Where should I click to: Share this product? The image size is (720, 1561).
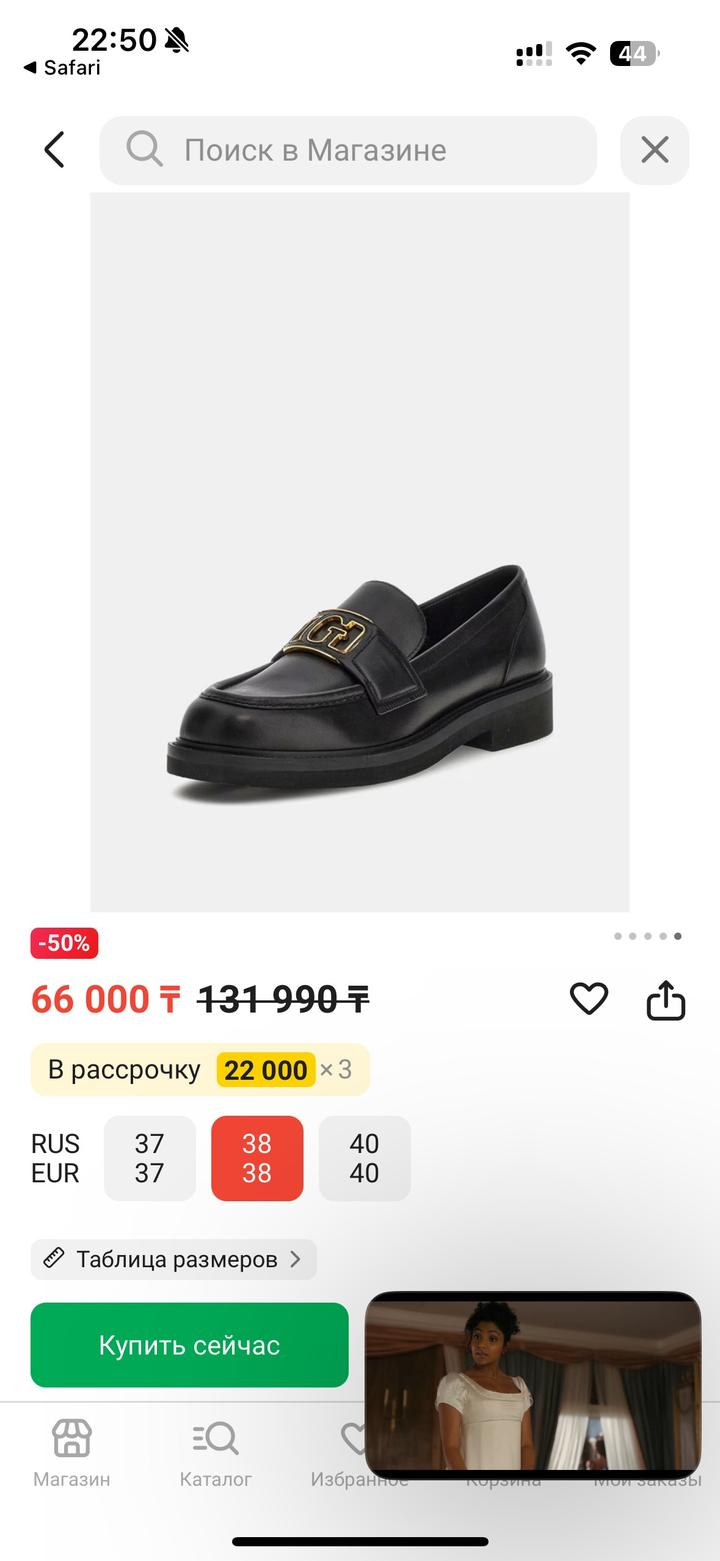(x=666, y=999)
